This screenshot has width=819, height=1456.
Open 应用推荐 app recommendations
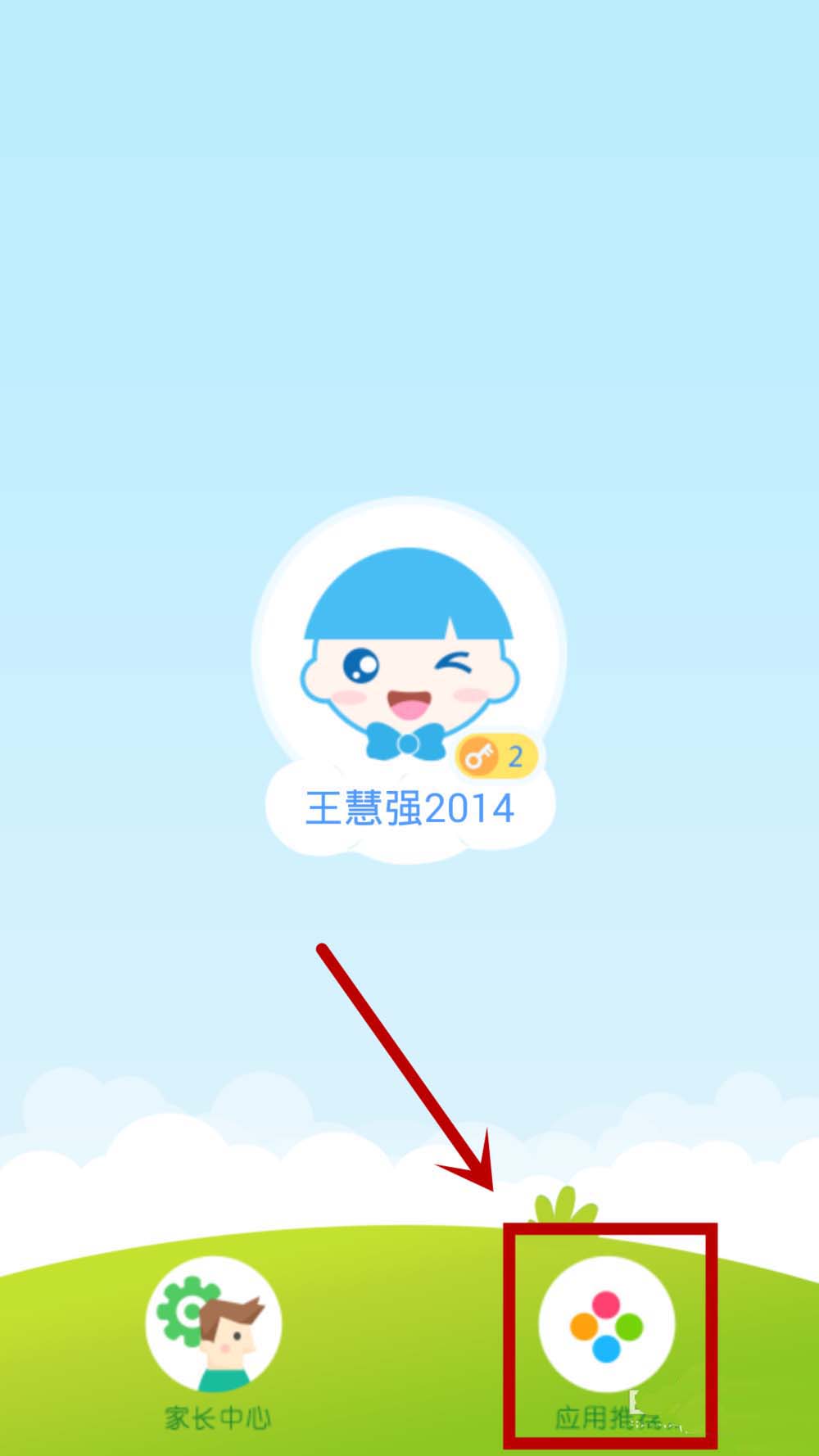[x=606, y=1324]
